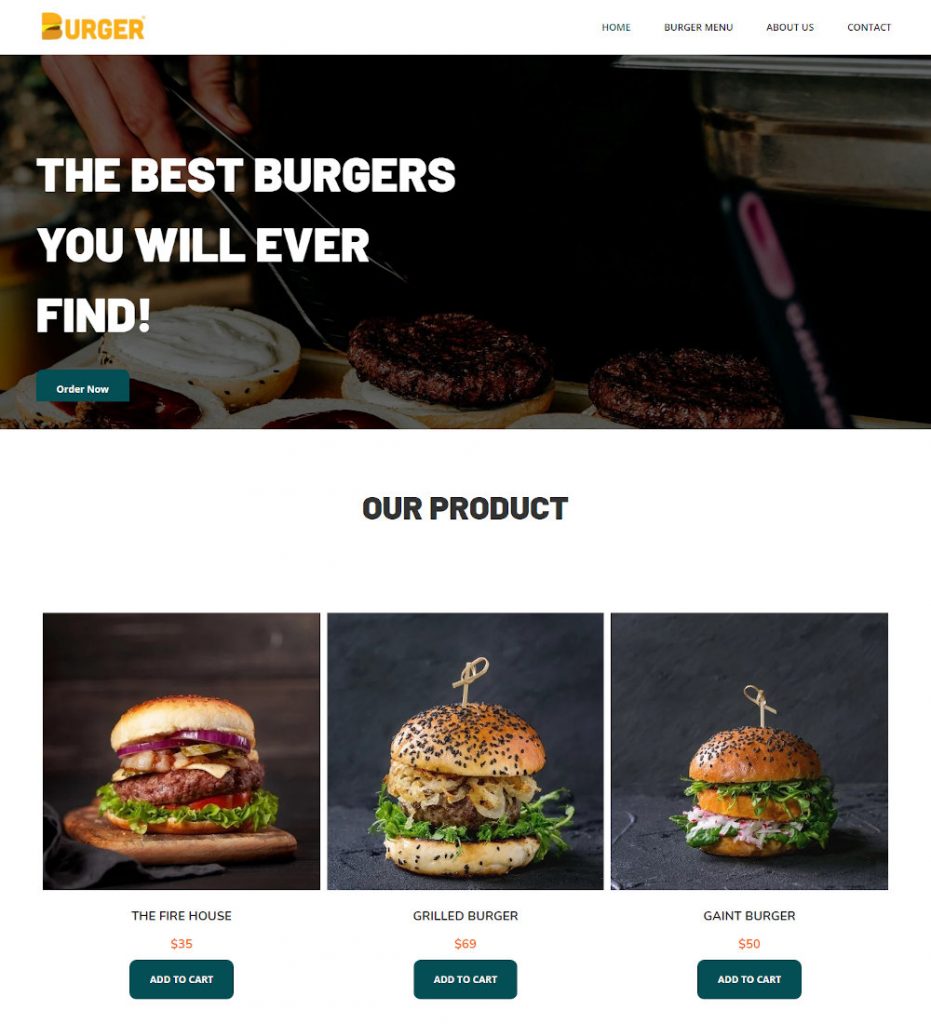Add the Grilled Burger to cart
Viewport: 931px width, 1024px height.
(465, 979)
